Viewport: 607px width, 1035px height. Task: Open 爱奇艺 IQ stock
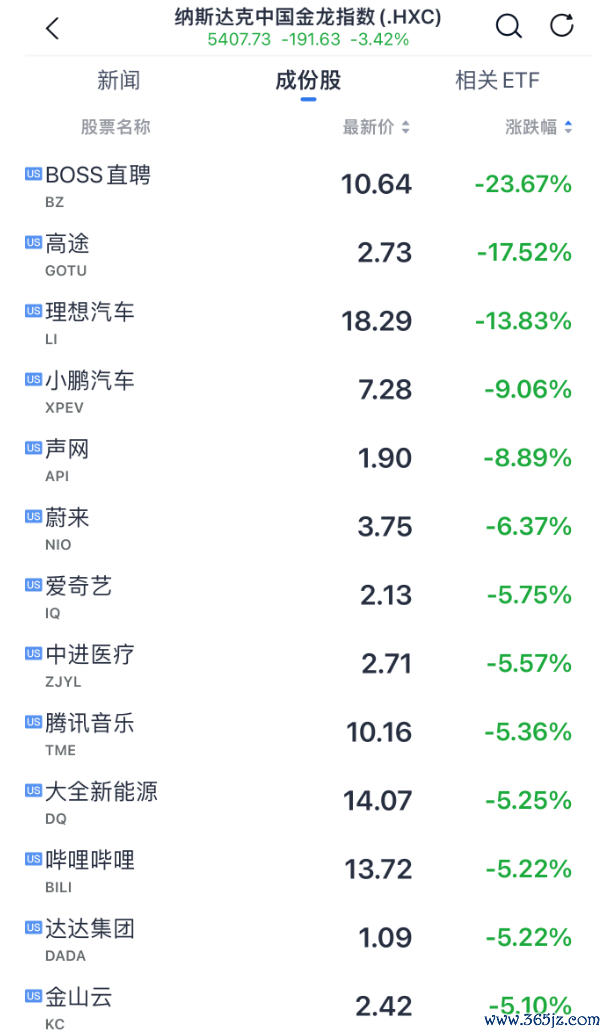[304, 597]
